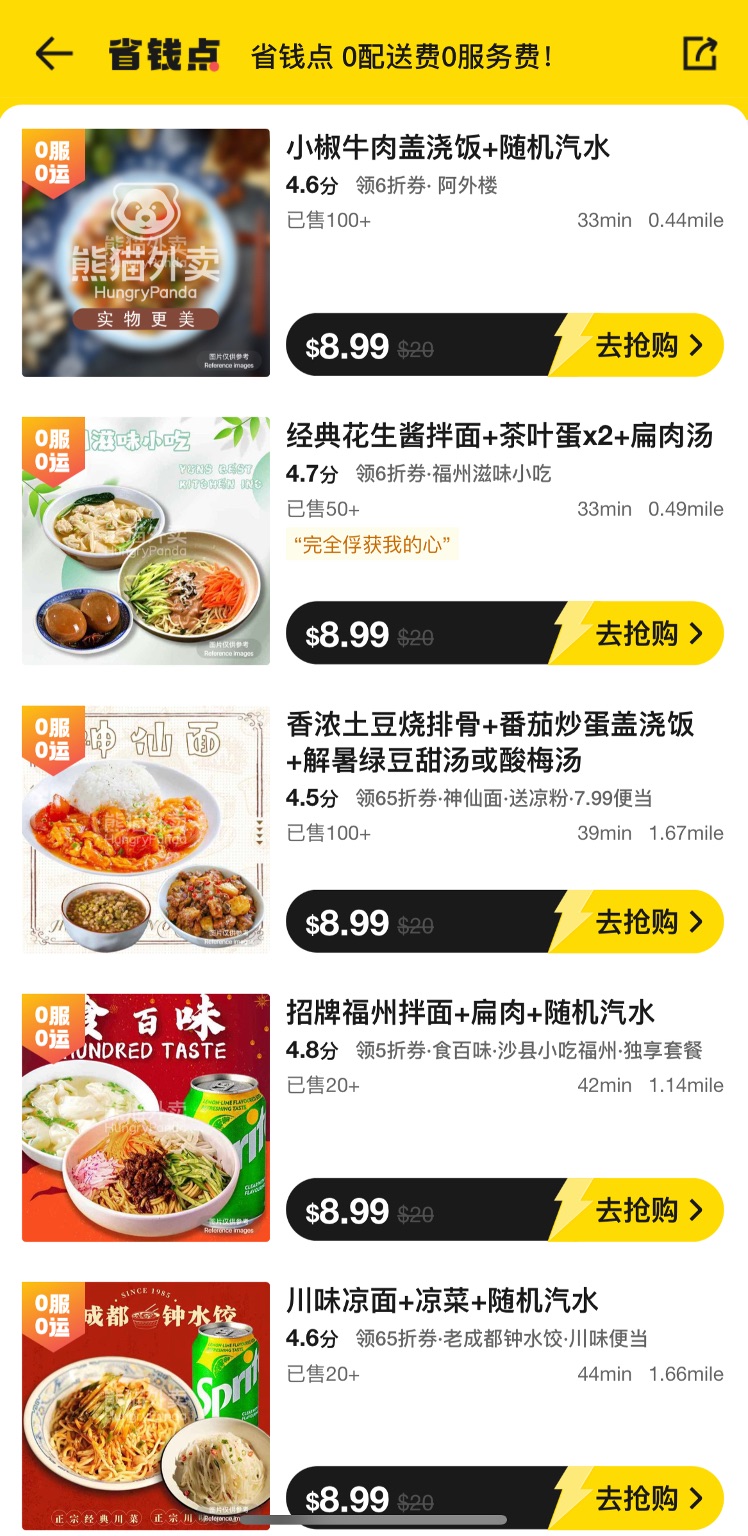Image resolution: width=748 pixels, height=1536 pixels.
Task: Open the 小椒牛肉盖浇饭 product image
Action: pos(146,253)
